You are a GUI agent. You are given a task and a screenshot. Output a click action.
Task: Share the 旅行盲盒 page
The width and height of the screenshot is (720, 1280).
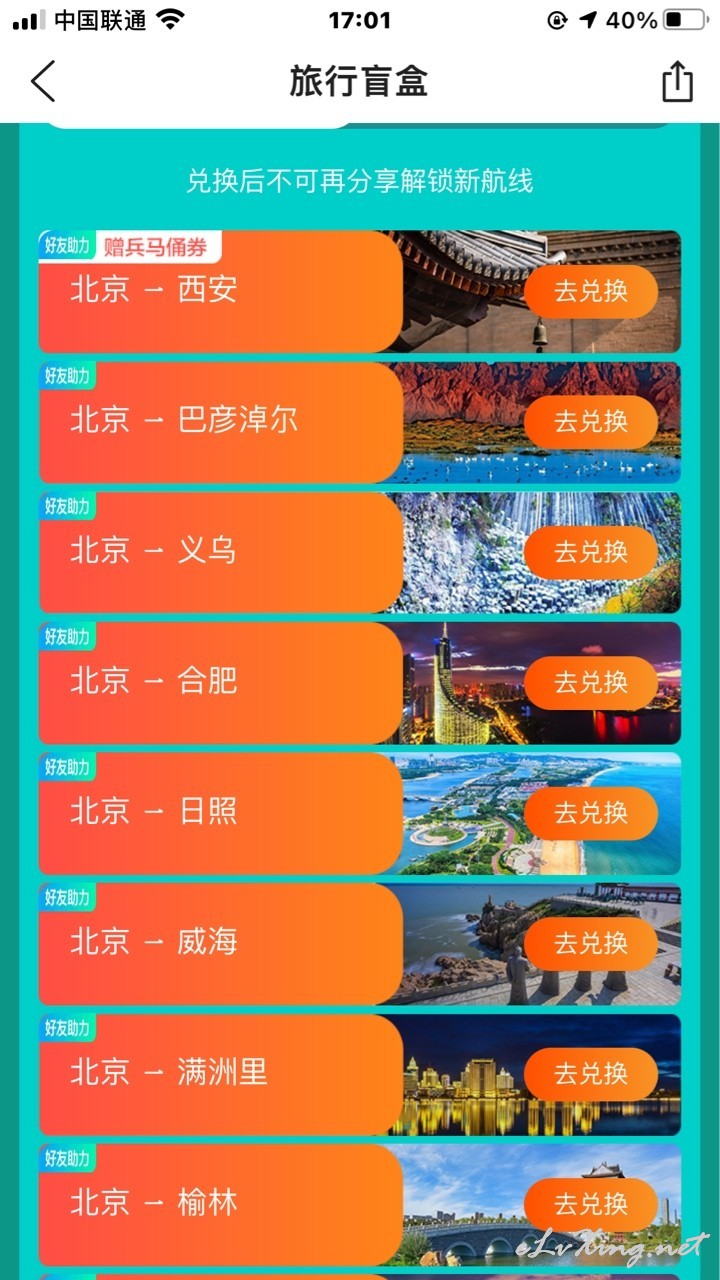pyautogui.click(x=677, y=81)
